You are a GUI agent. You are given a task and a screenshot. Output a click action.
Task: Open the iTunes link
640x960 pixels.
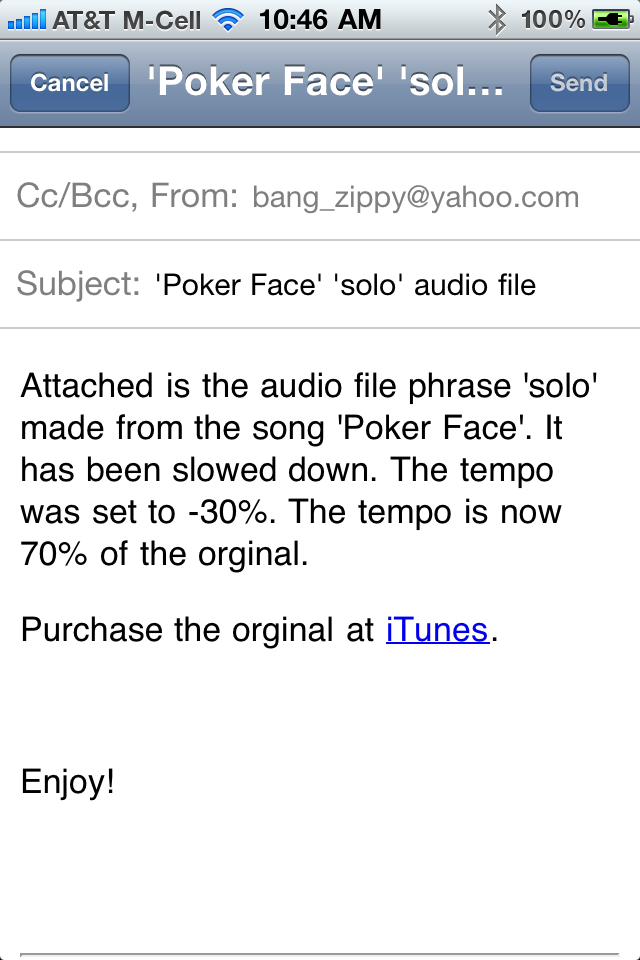pyautogui.click(x=437, y=630)
